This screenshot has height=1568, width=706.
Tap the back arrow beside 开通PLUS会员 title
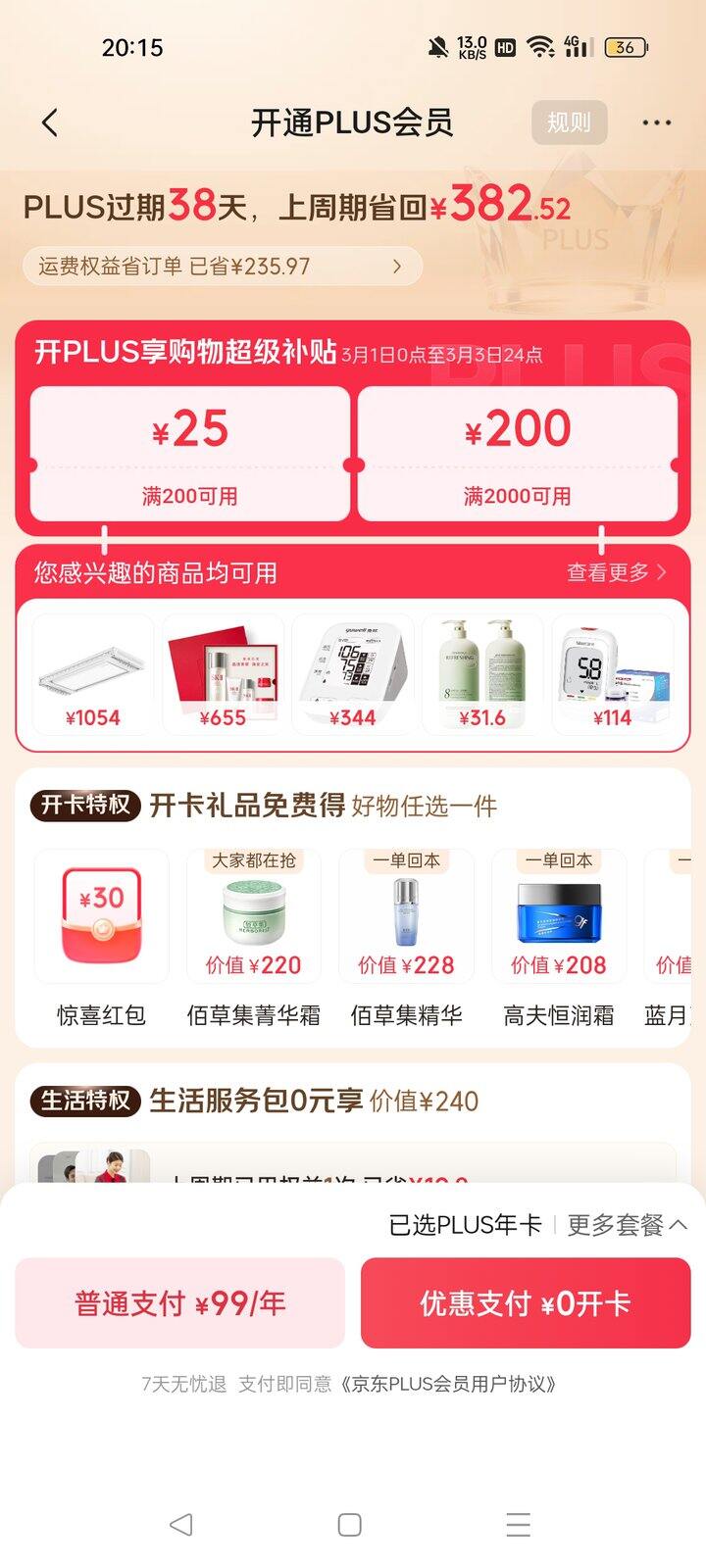coord(50,122)
